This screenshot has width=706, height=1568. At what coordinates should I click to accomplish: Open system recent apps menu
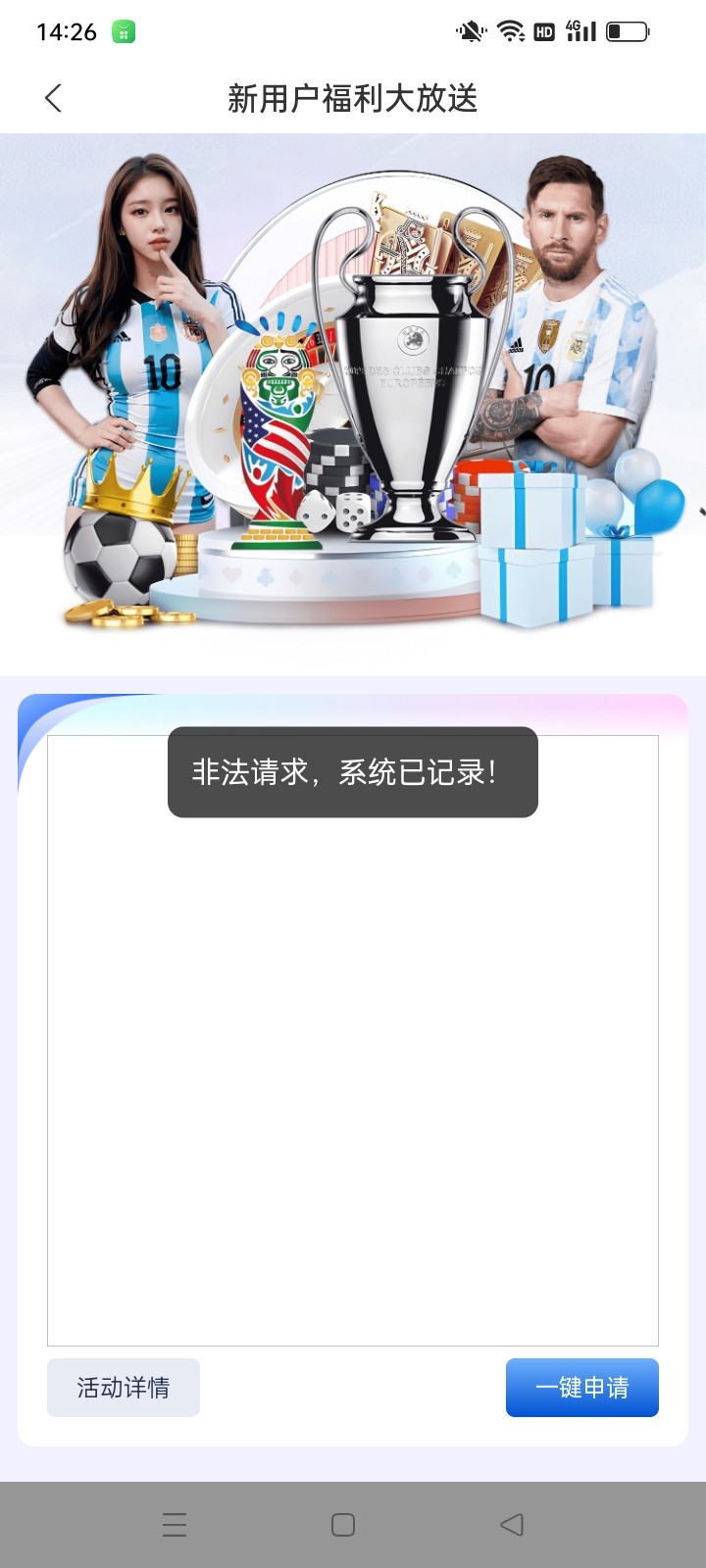tap(175, 1525)
